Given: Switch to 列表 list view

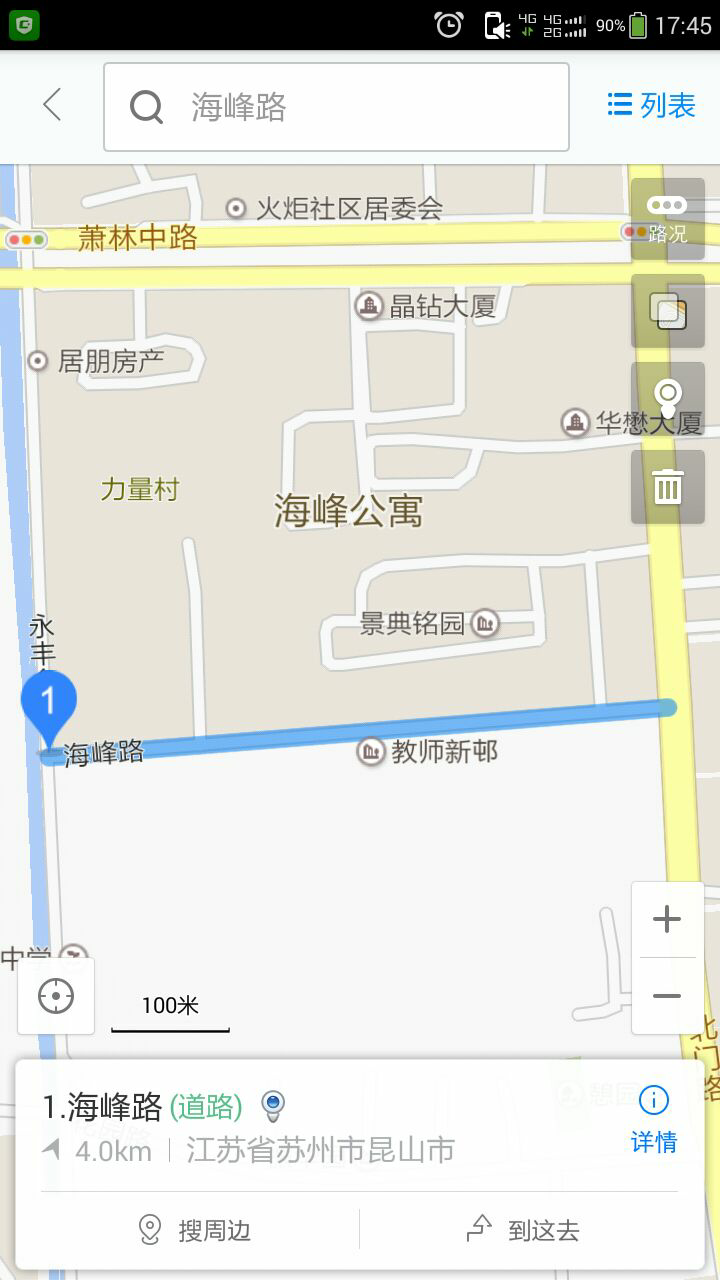Looking at the screenshot, I should click(x=651, y=105).
